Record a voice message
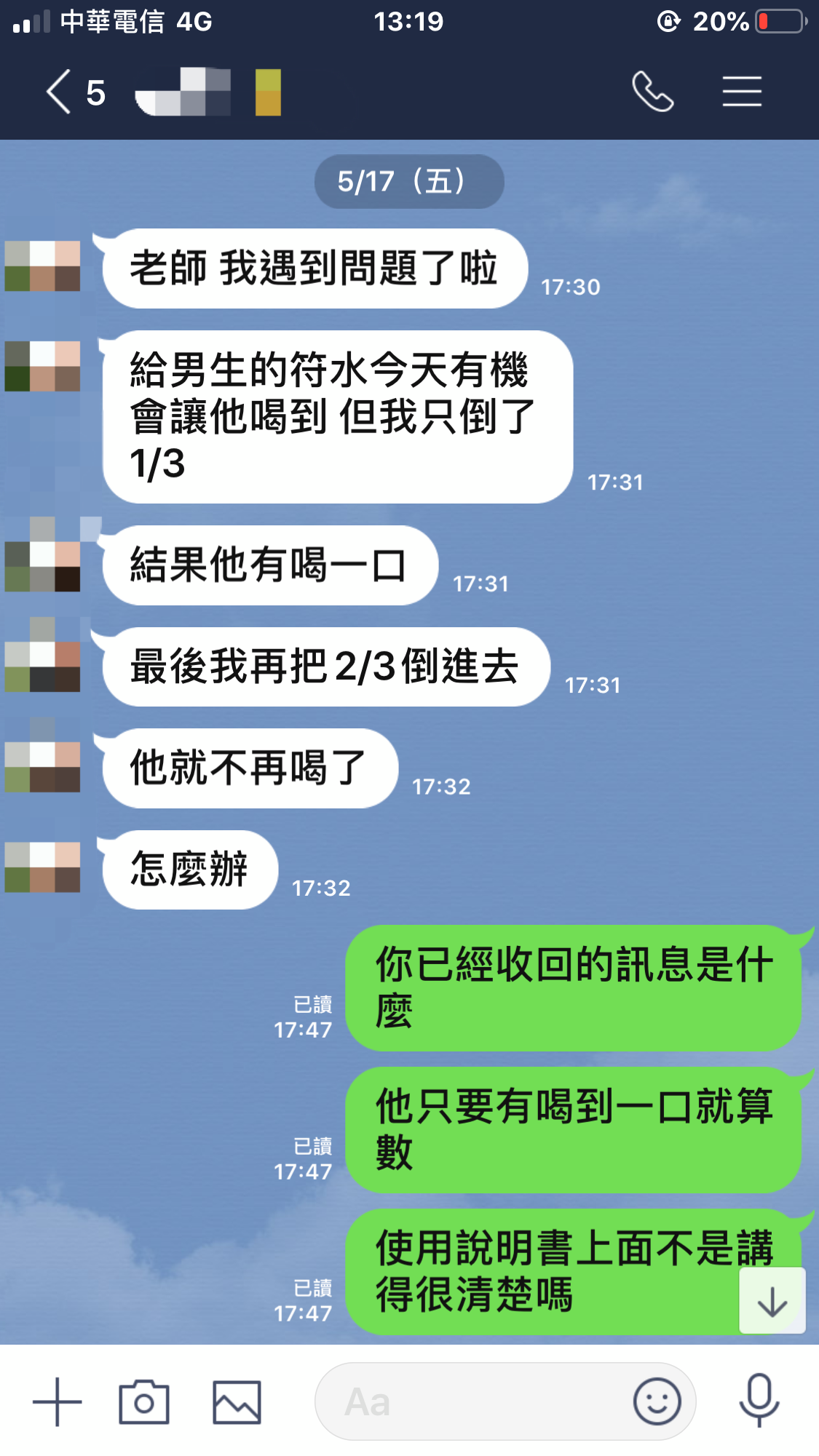The image size is (819, 1456). (x=759, y=1401)
